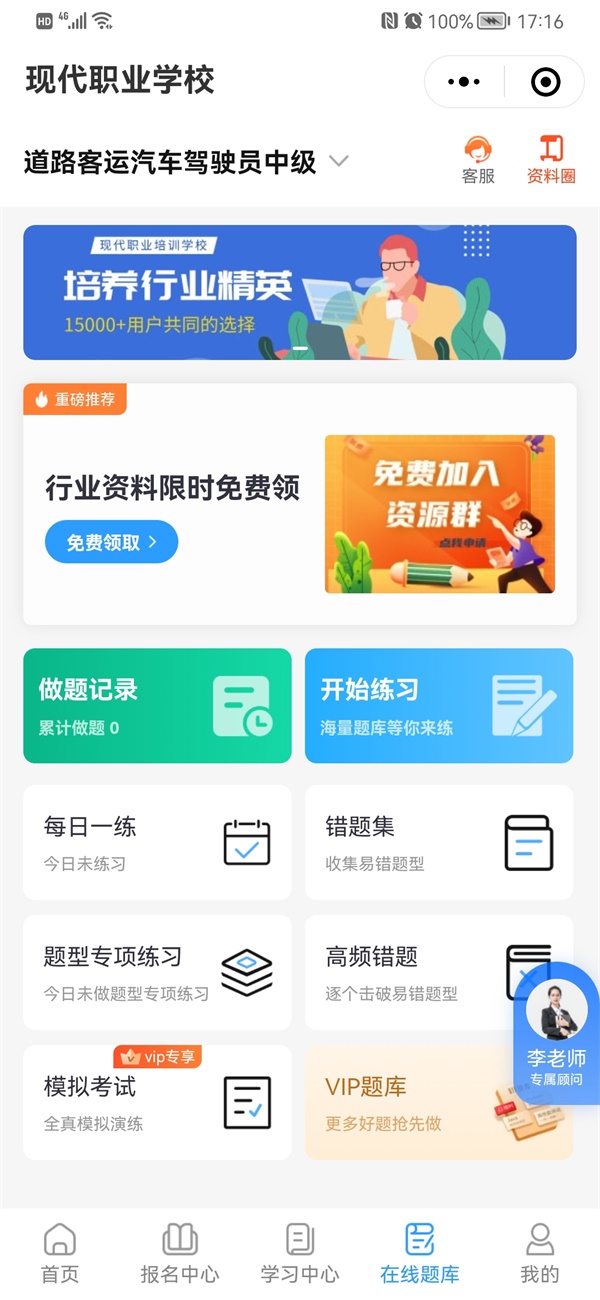
Task: Open the 资料圈 section
Action: [x=551, y=160]
